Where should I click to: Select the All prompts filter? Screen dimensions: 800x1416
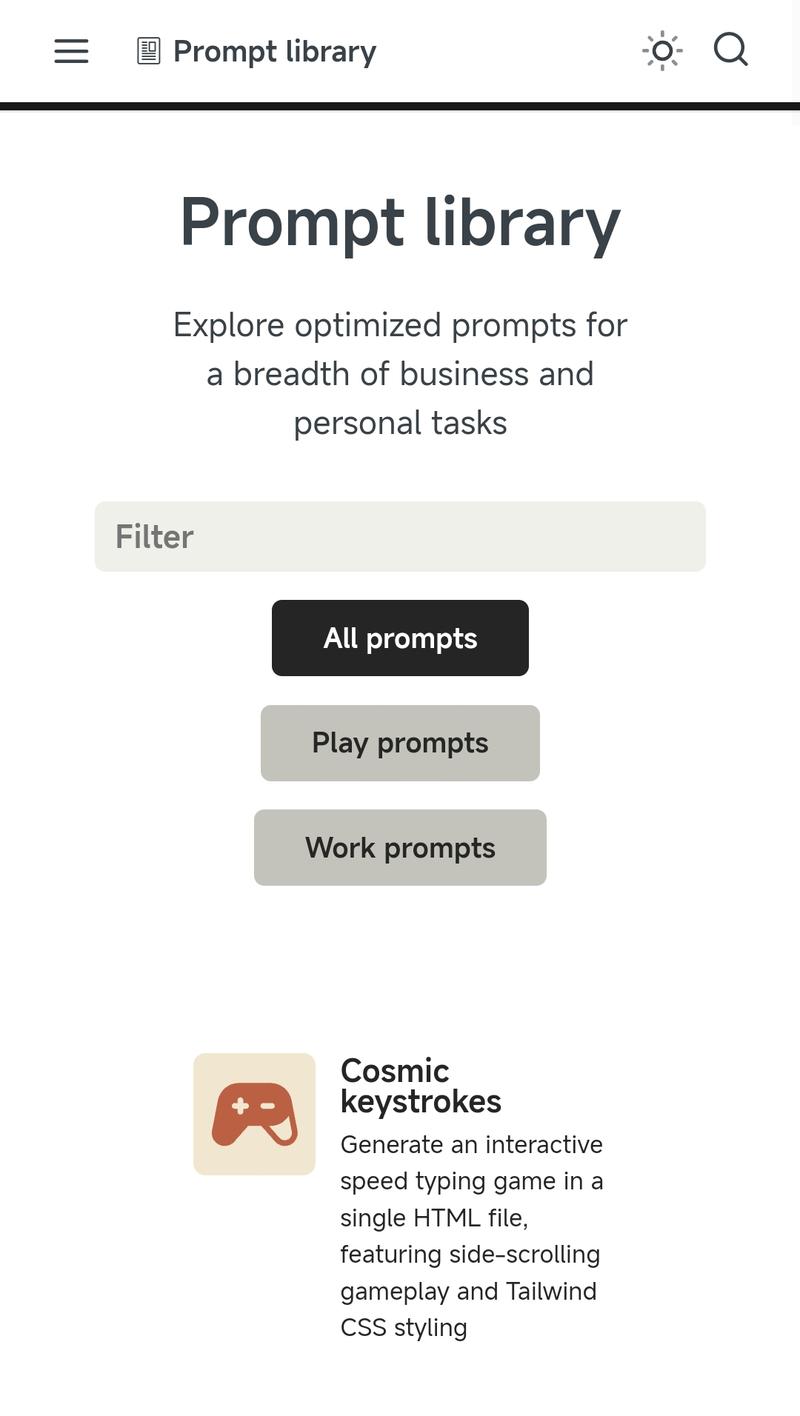[400, 638]
